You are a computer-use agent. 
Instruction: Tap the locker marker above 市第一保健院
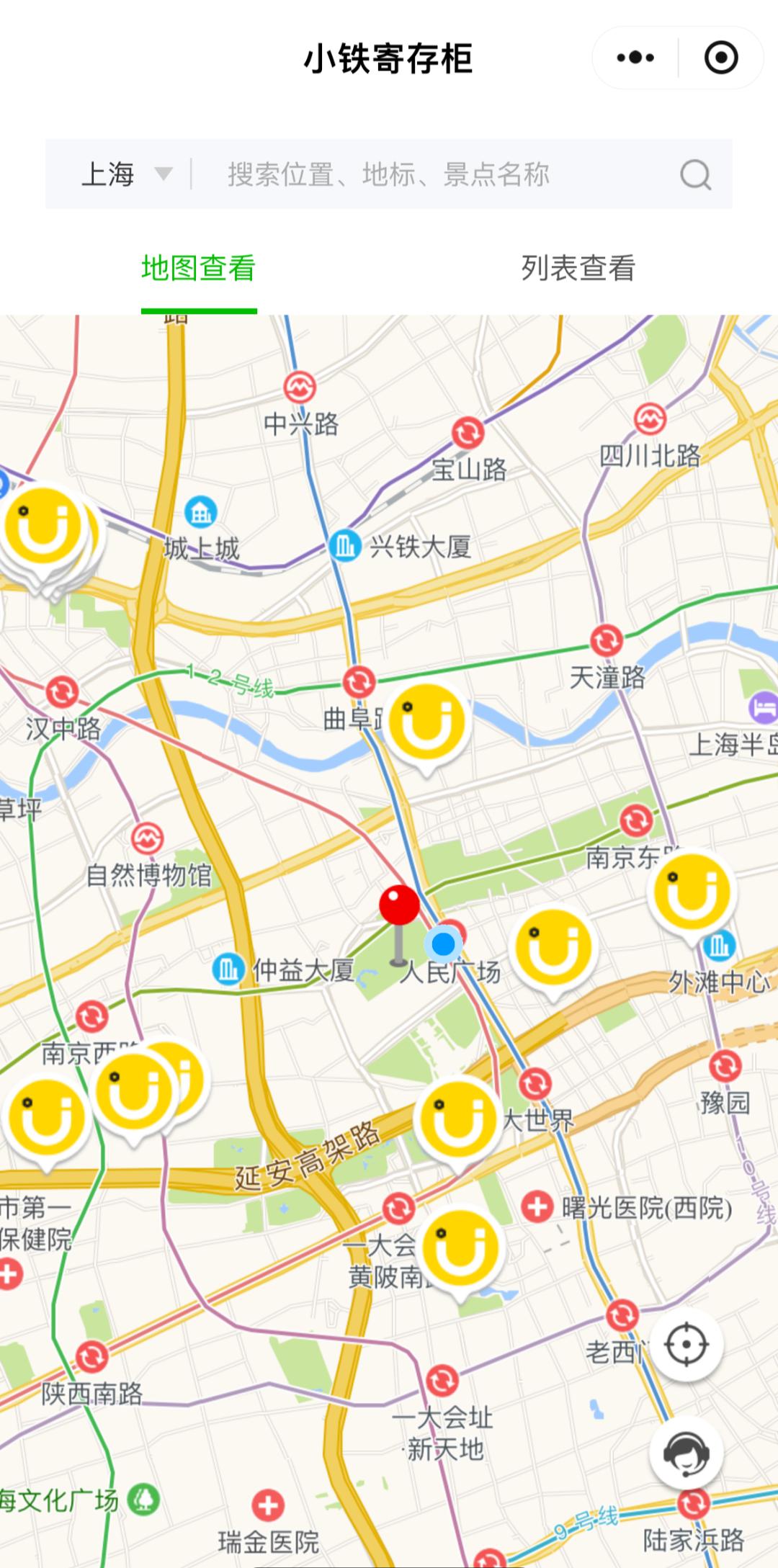47,1122
